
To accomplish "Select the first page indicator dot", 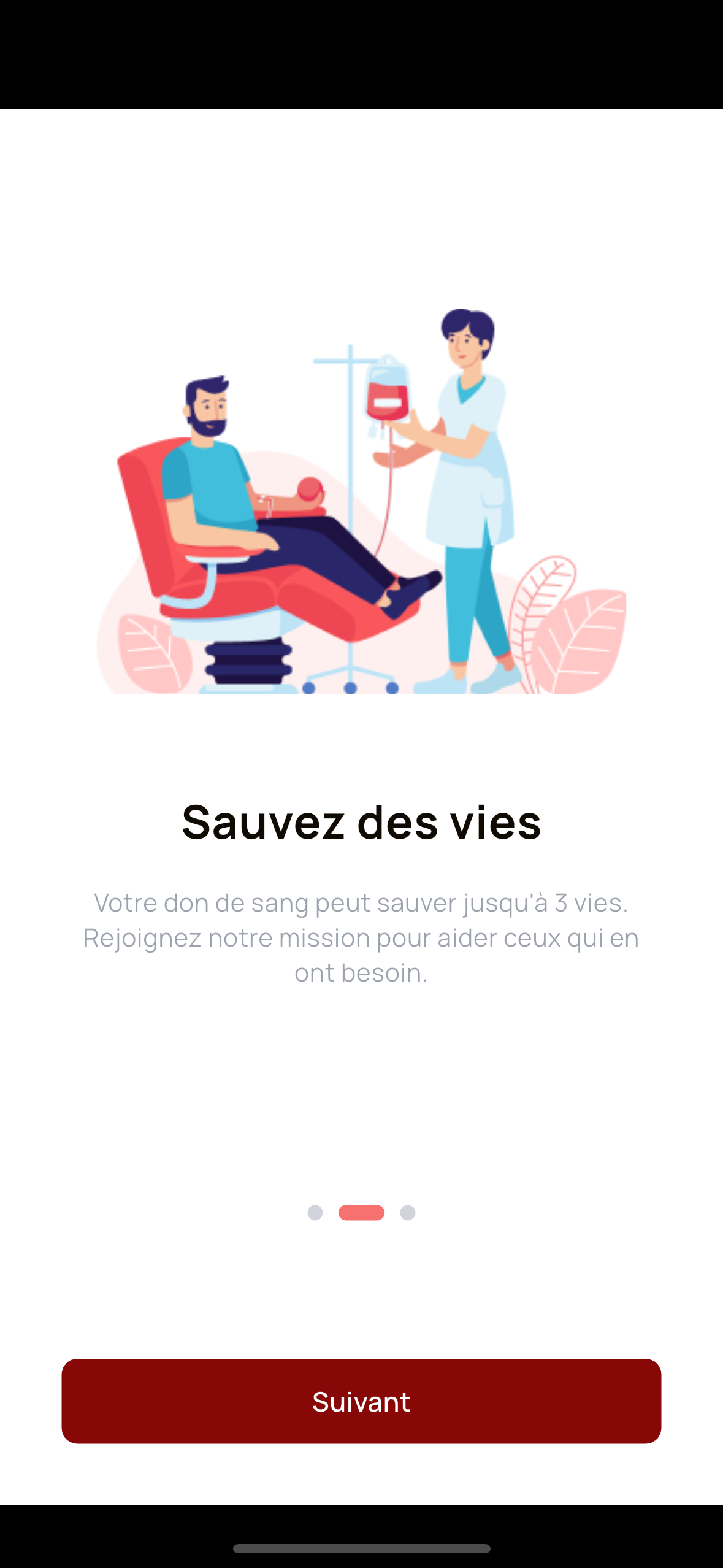I will tap(315, 1213).
